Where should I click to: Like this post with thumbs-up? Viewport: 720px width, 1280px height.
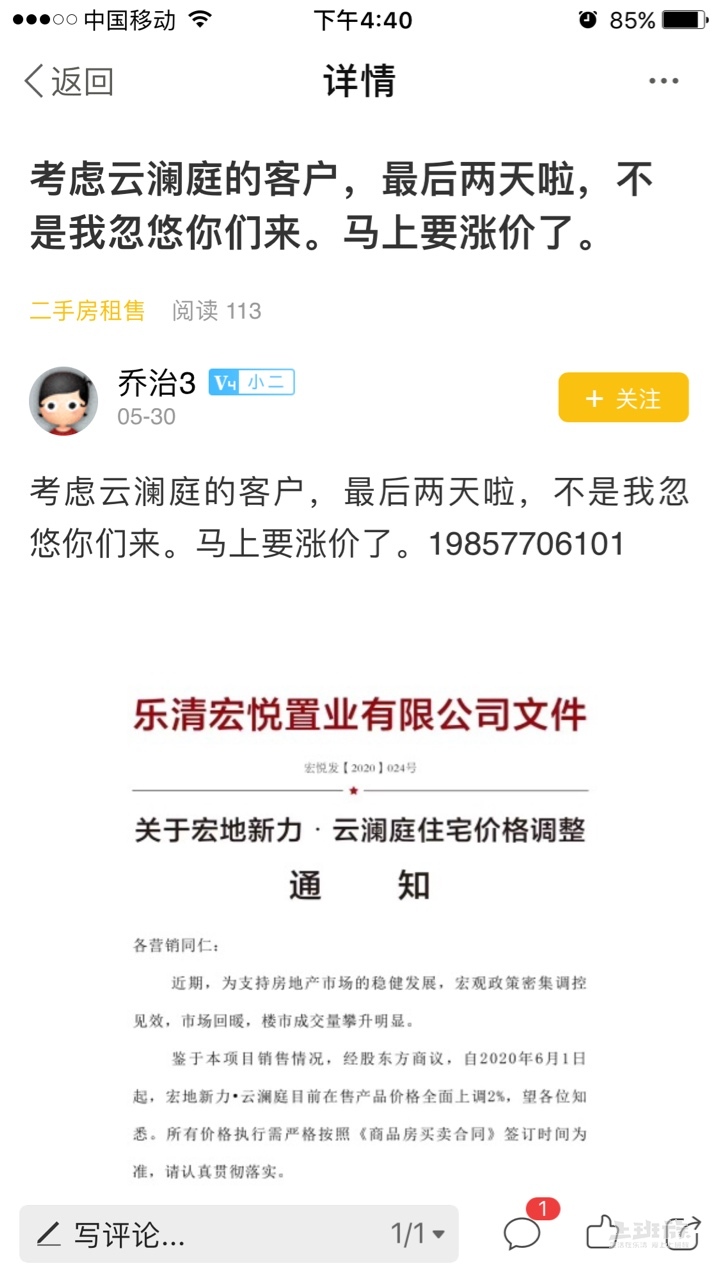[x=602, y=1233]
